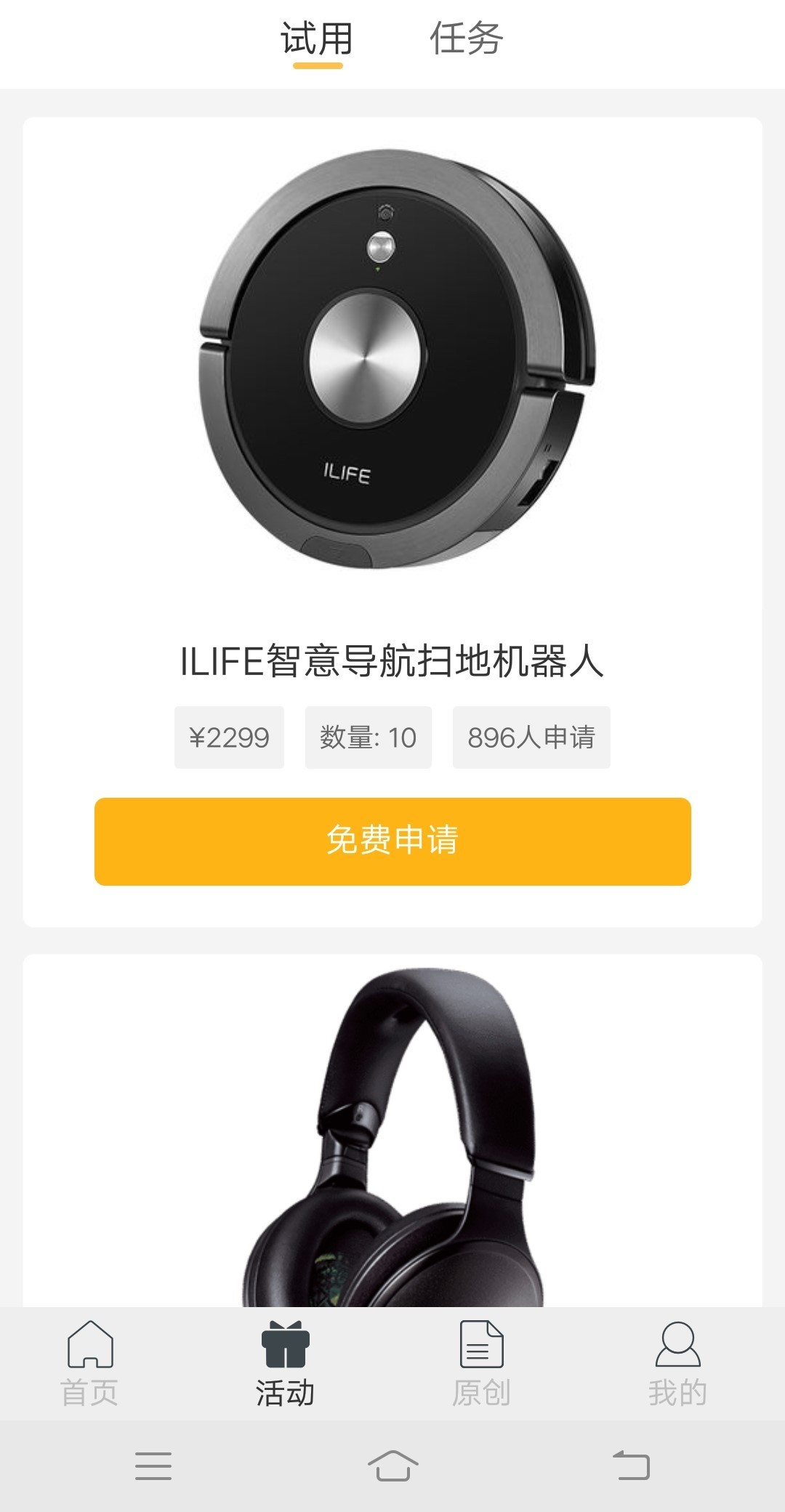785x1512 pixels.
Task: Switch to the 任务 tab
Action: coord(466,39)
